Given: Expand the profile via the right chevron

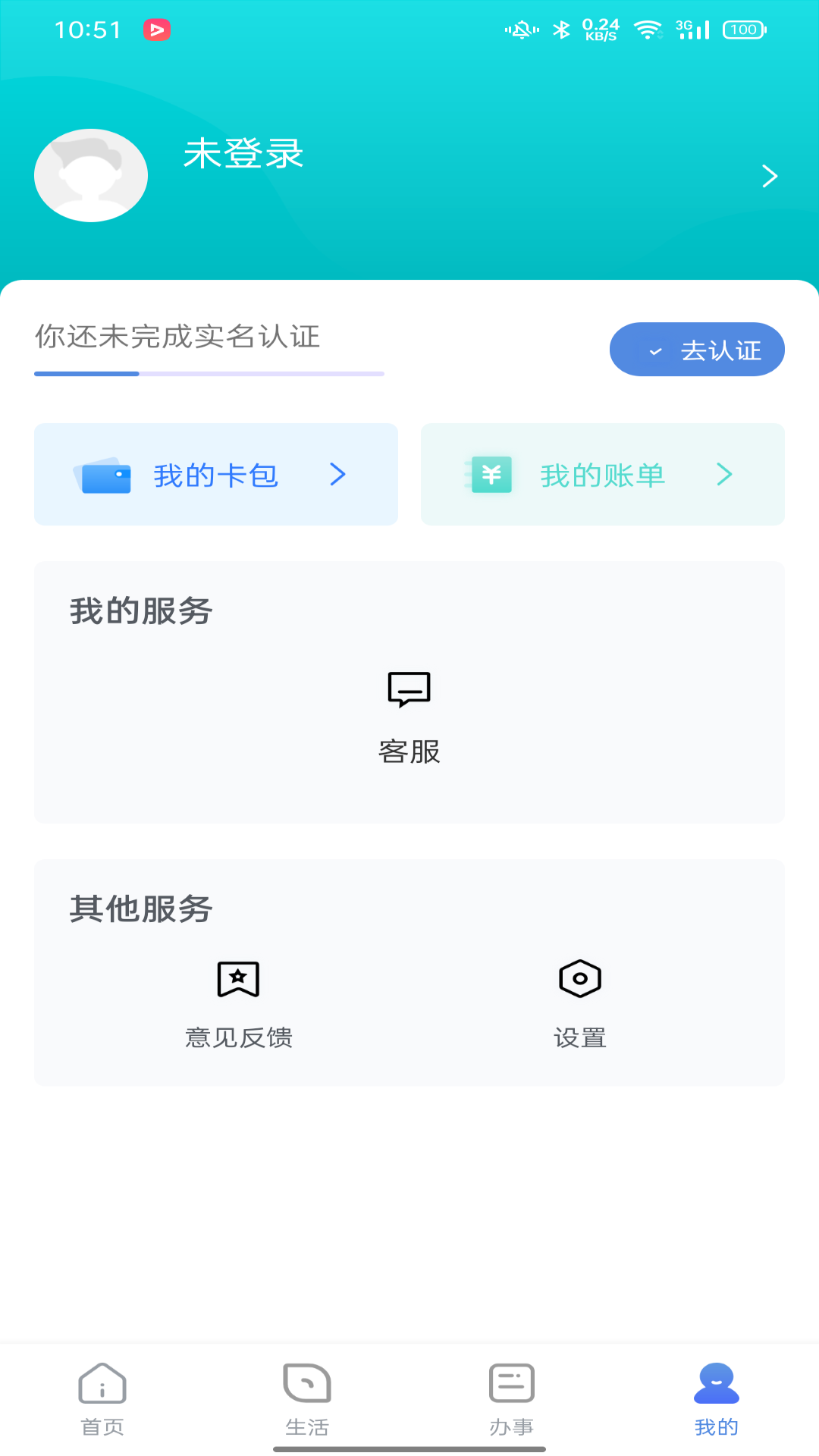Looking at the screenshot, I should click(770, 175).
